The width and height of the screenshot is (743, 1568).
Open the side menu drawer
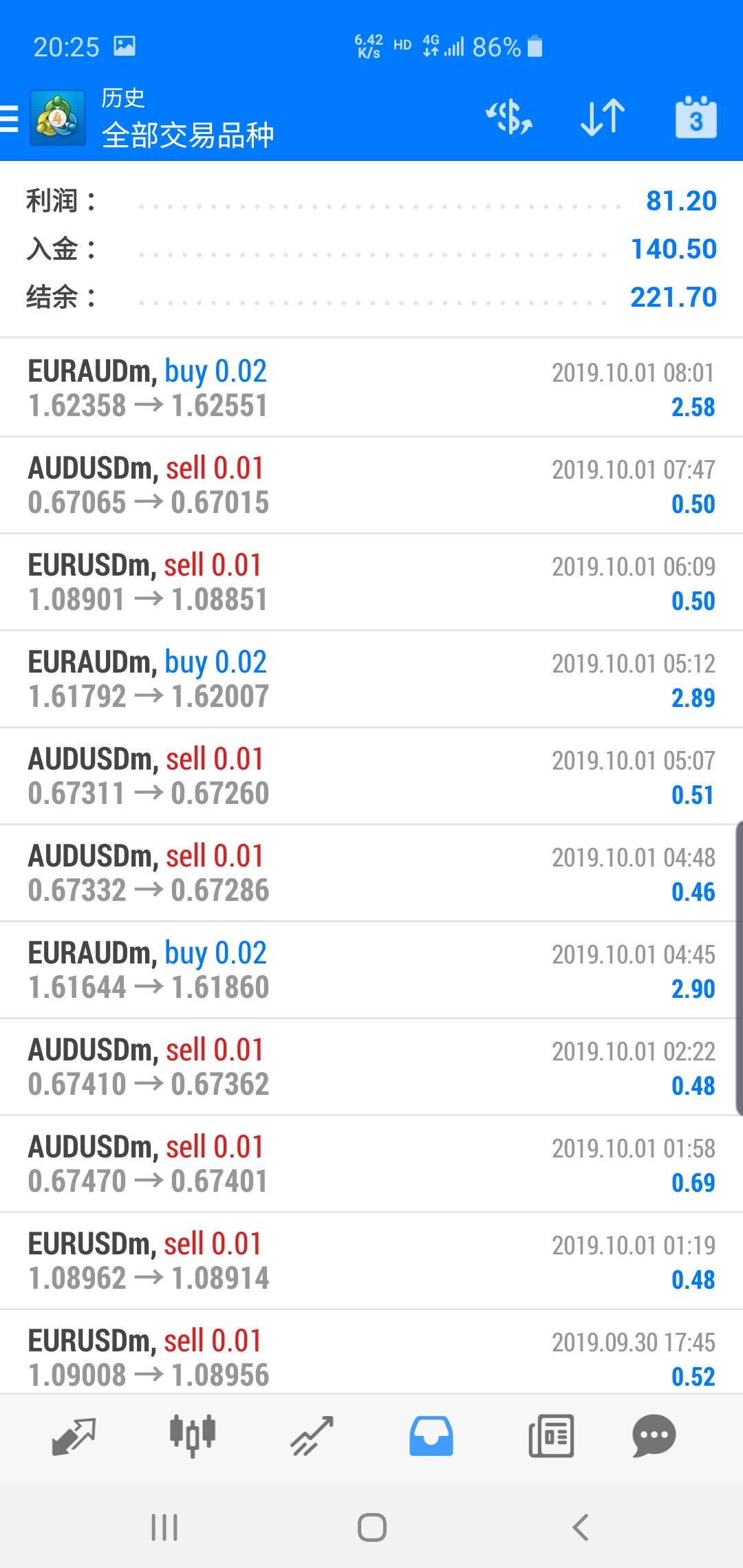pos(11,118)
